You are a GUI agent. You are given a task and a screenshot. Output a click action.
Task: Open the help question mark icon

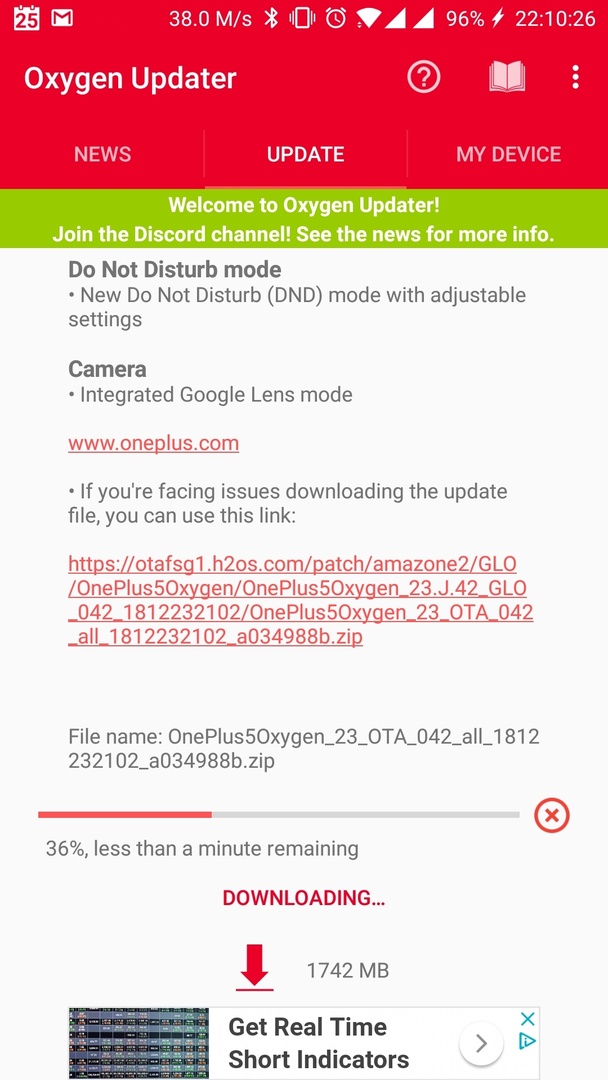pyautogui.click(x=424, y=77)
